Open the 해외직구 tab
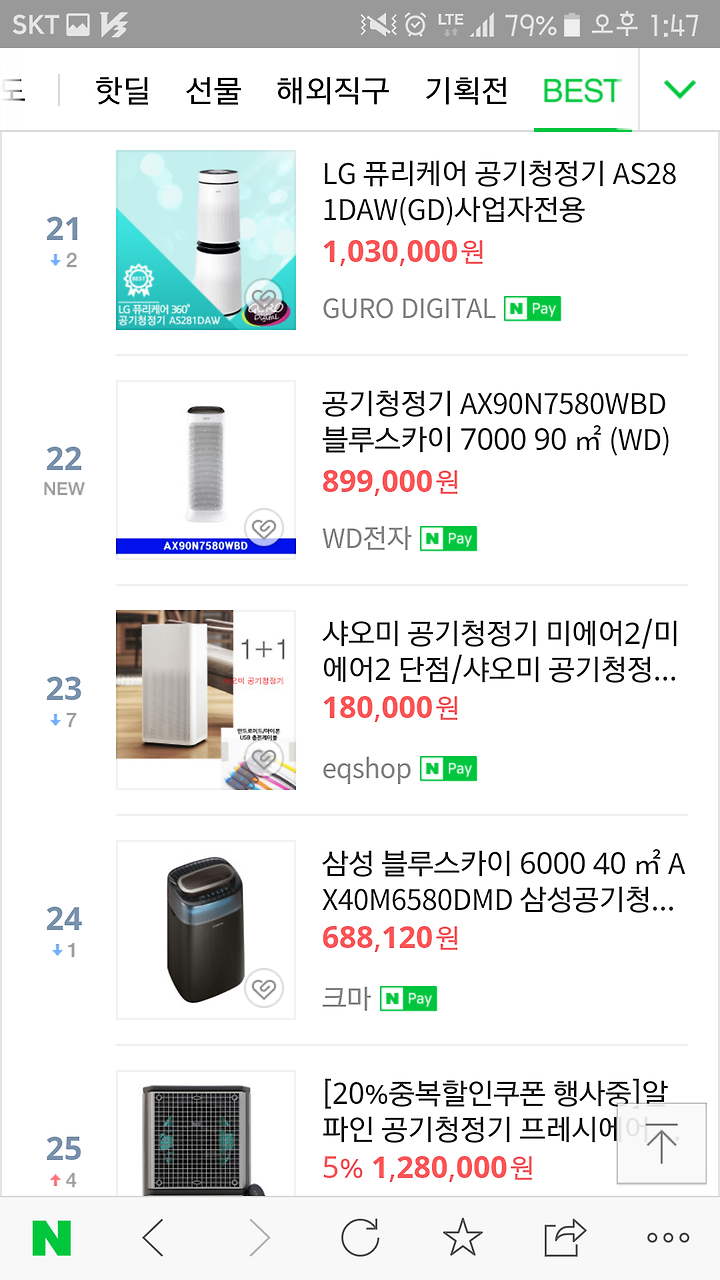Screen dimensions: 720x1280 (x=332, y=91)
